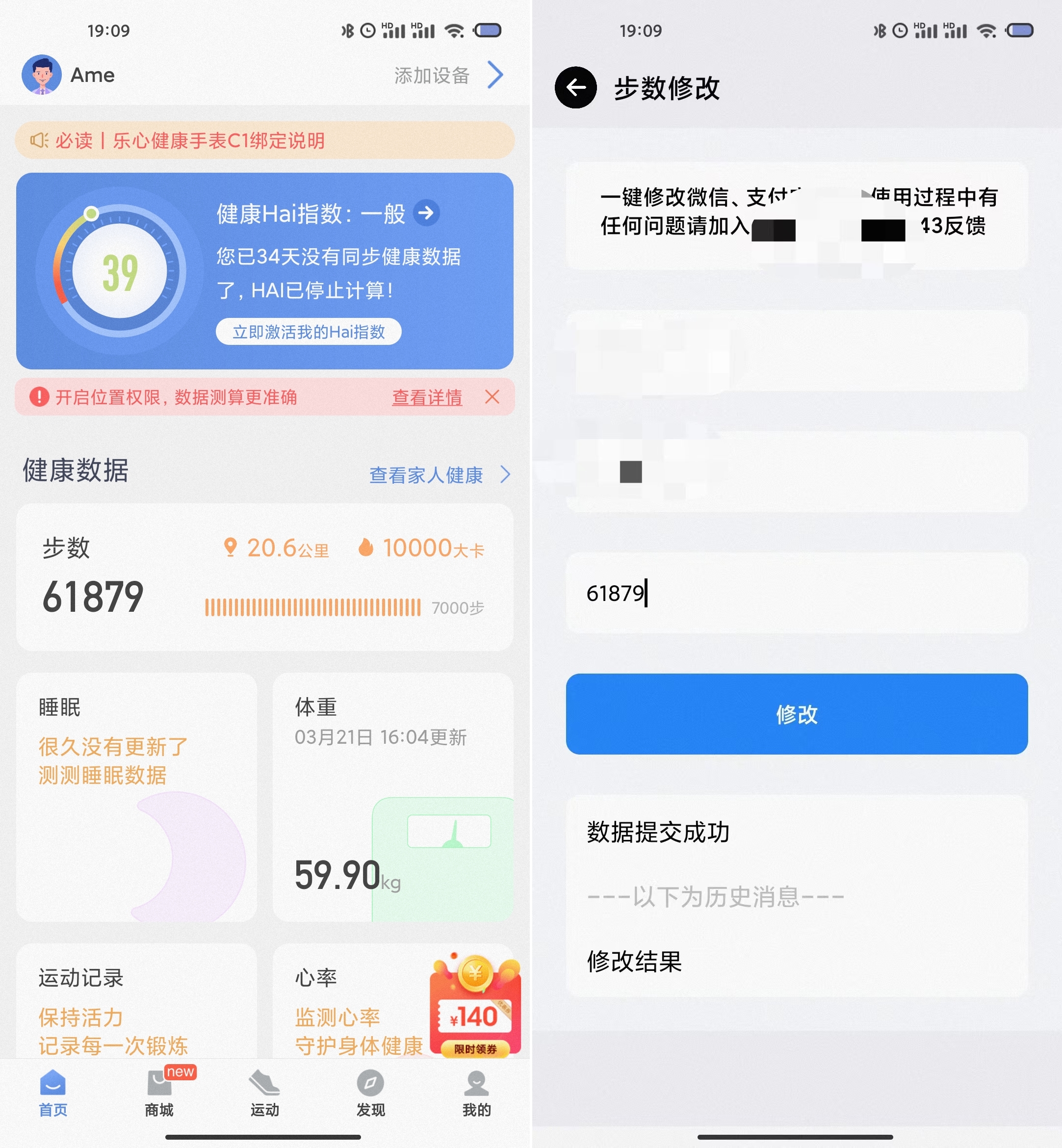Open the 睡眠 card
Screen dimensions: 1062x1148
tap(136, 796)
